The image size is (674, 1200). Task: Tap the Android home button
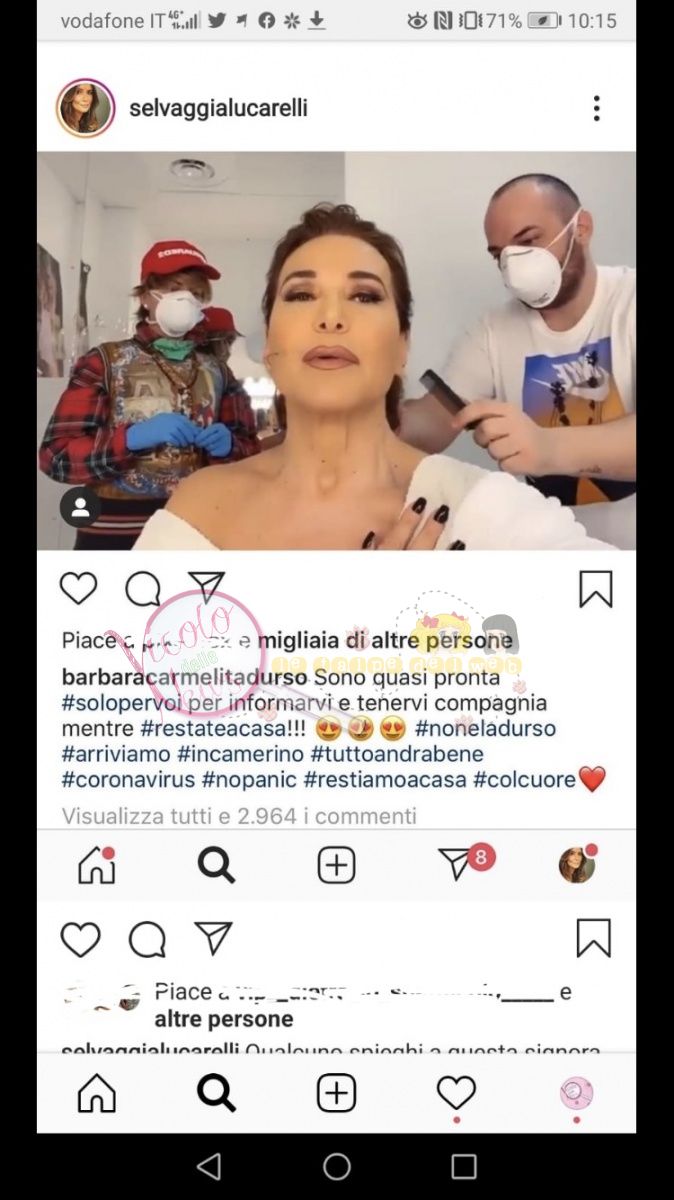click(337, 1166)
